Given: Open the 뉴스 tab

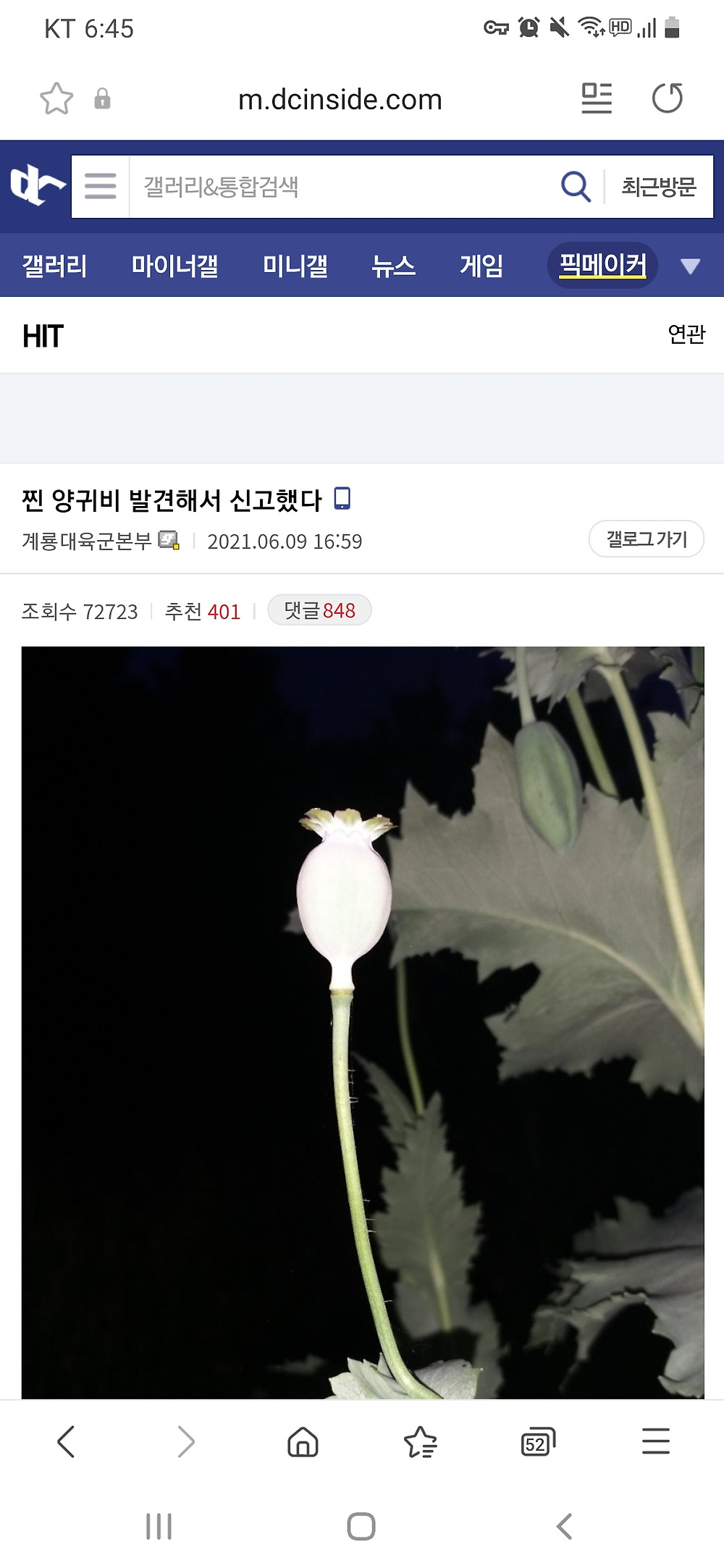Looking at the screenshot, I should (393, 266).
